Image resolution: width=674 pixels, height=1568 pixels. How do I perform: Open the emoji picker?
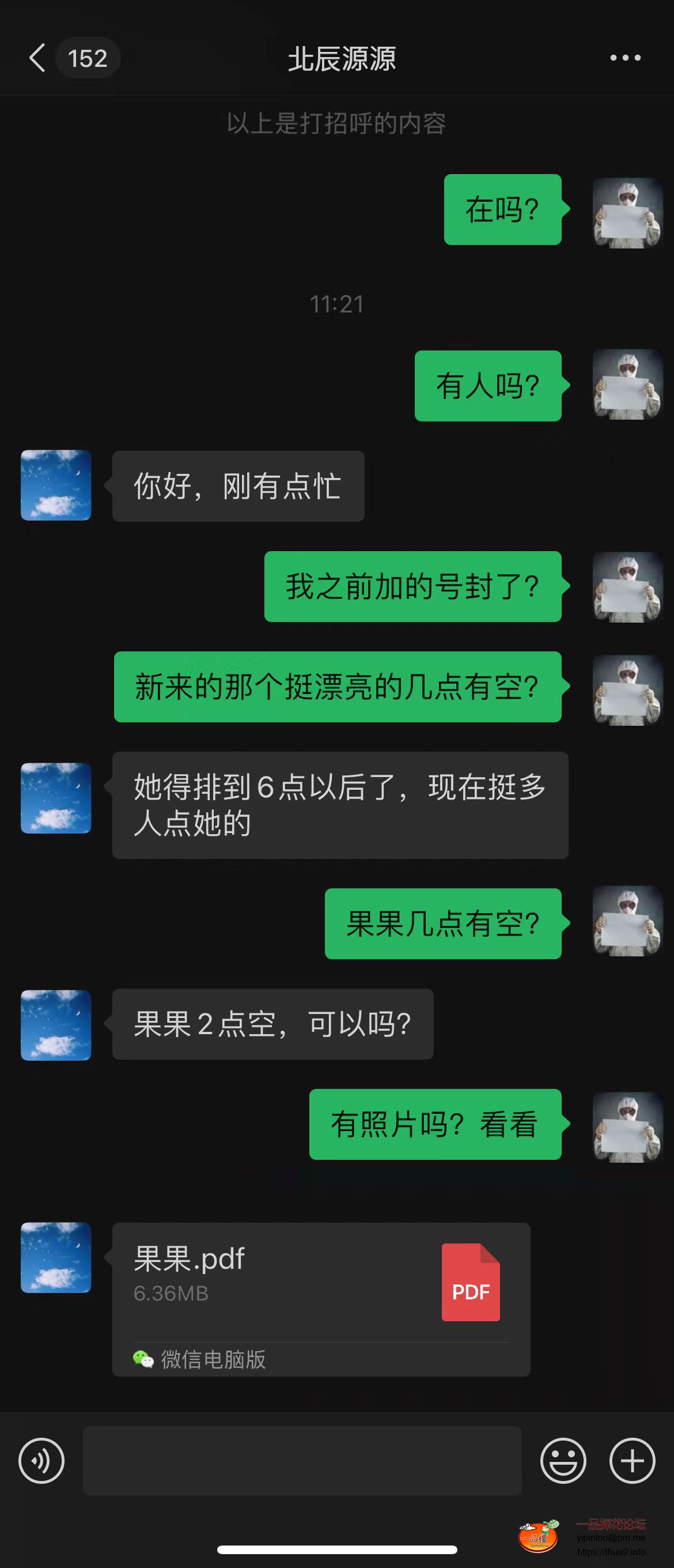[563, 1459]
